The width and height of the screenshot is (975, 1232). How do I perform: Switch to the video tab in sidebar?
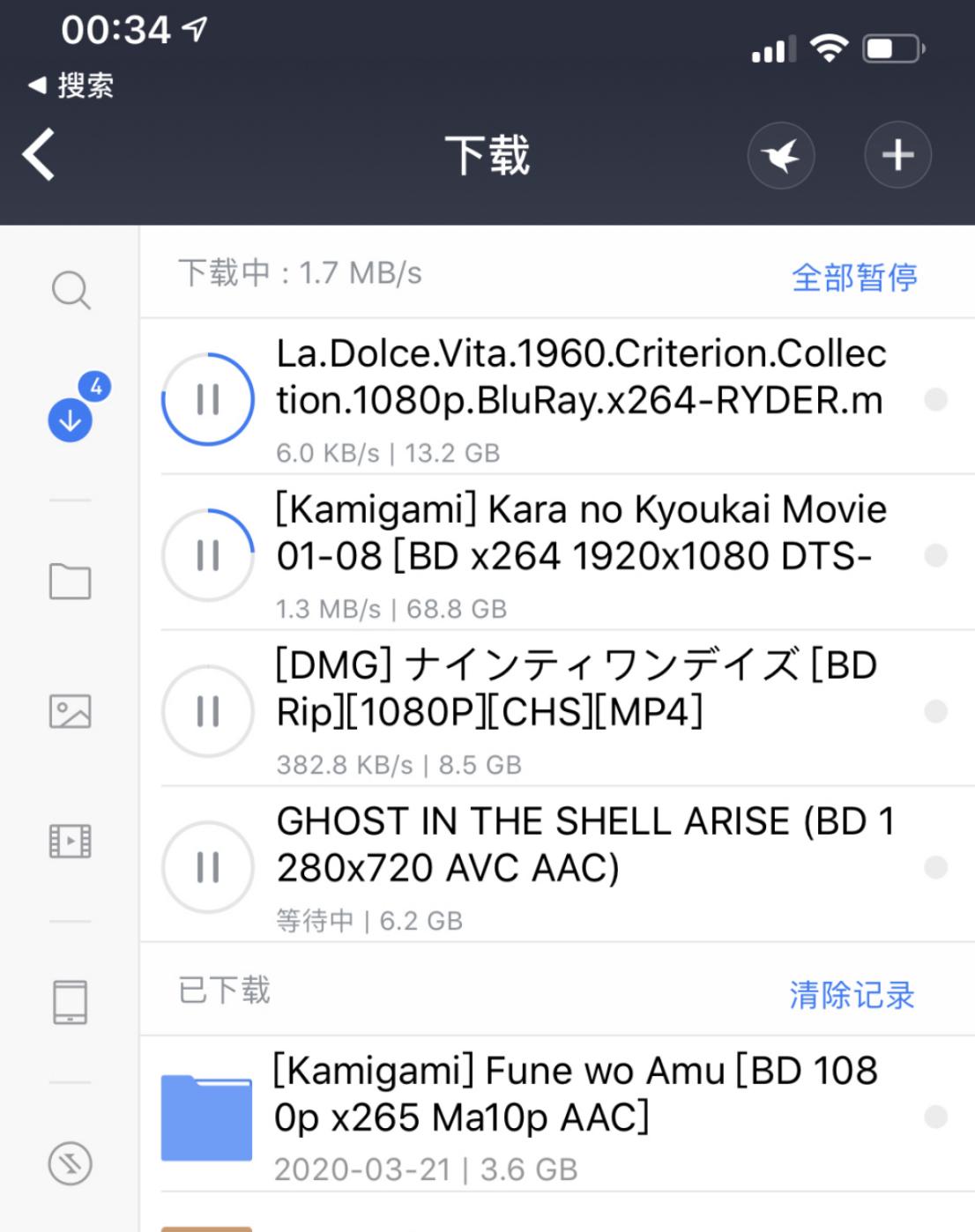(70, 841)
